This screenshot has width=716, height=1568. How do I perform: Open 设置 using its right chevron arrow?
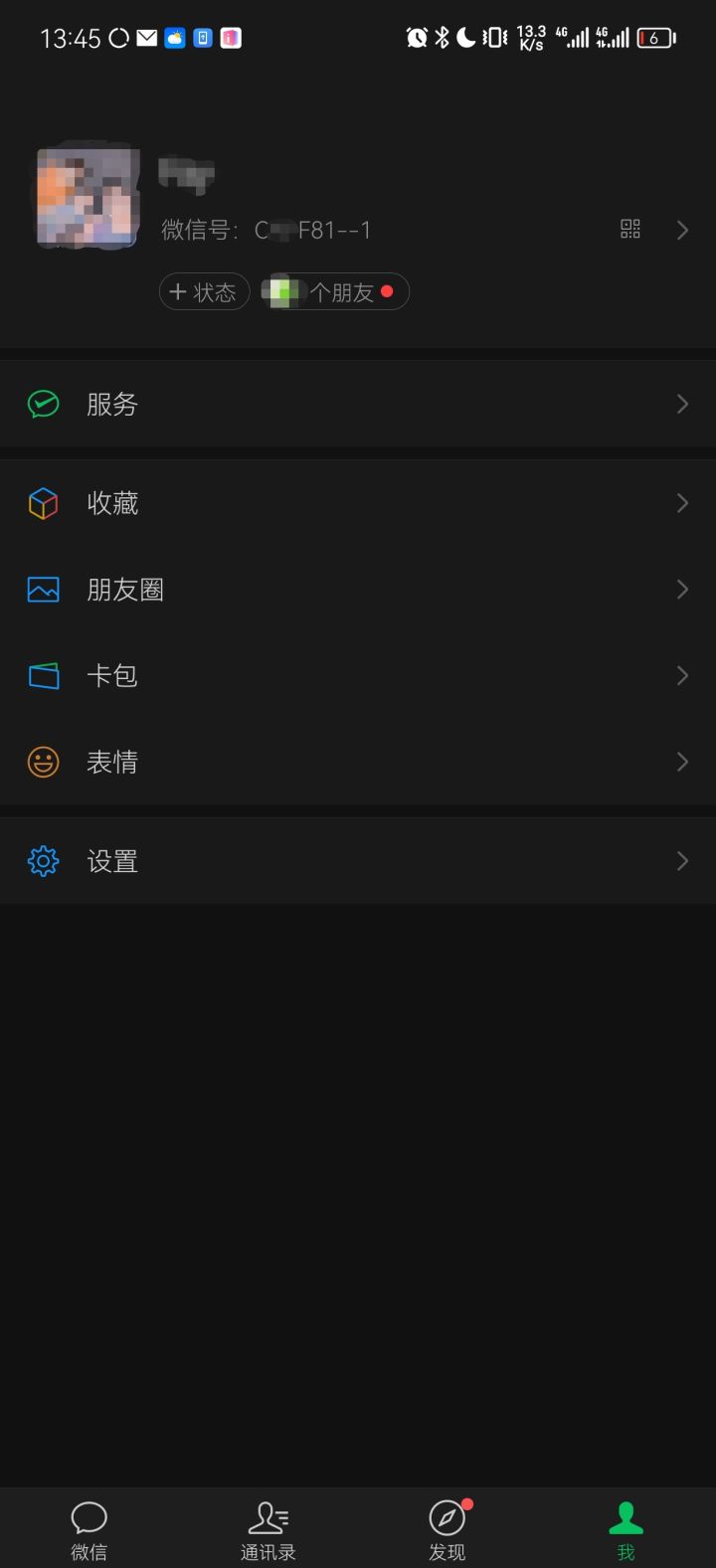[682, 860]
